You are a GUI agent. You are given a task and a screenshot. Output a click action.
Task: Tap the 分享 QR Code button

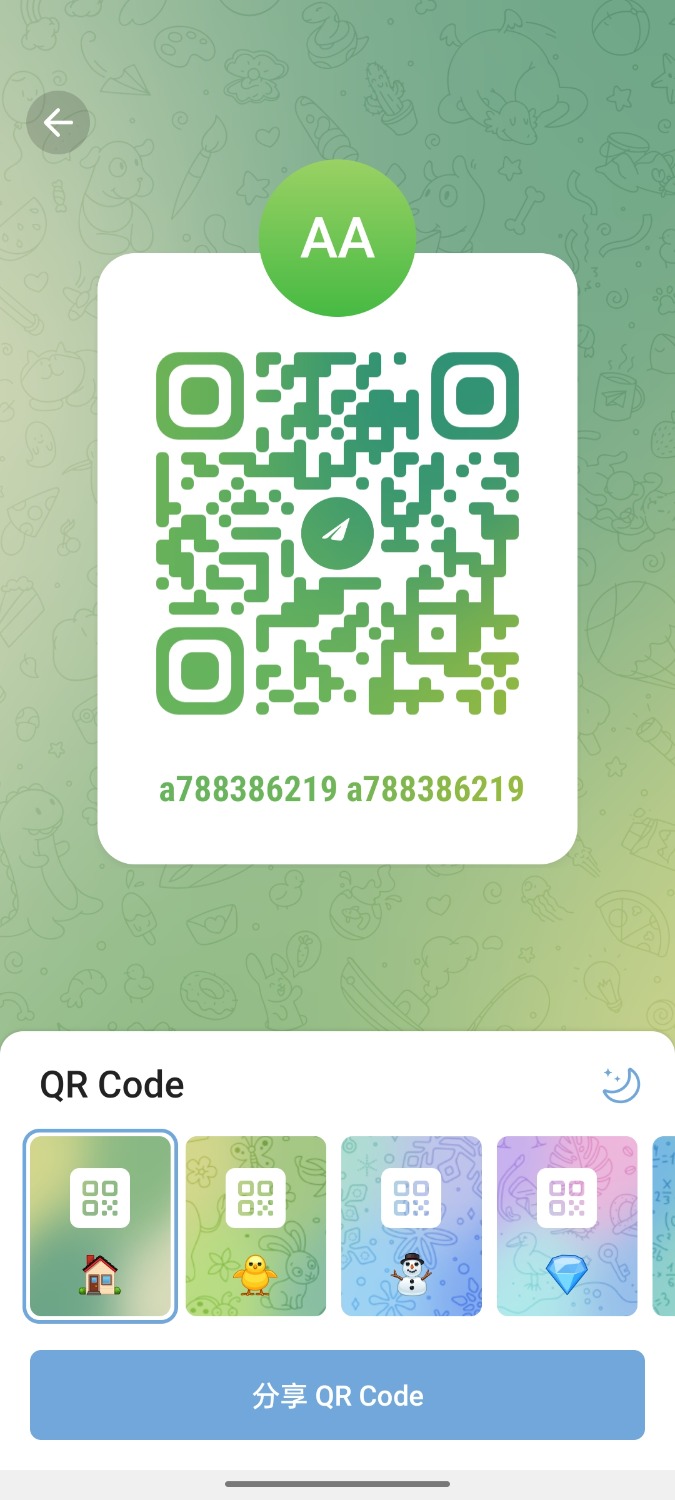click(337, 1395)
